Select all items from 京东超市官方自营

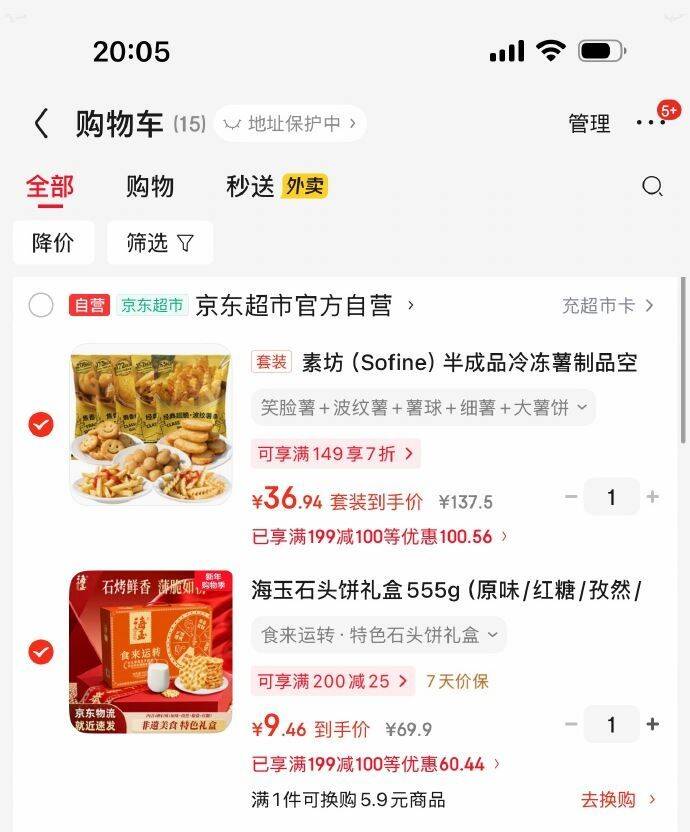[x=41, y=306]
